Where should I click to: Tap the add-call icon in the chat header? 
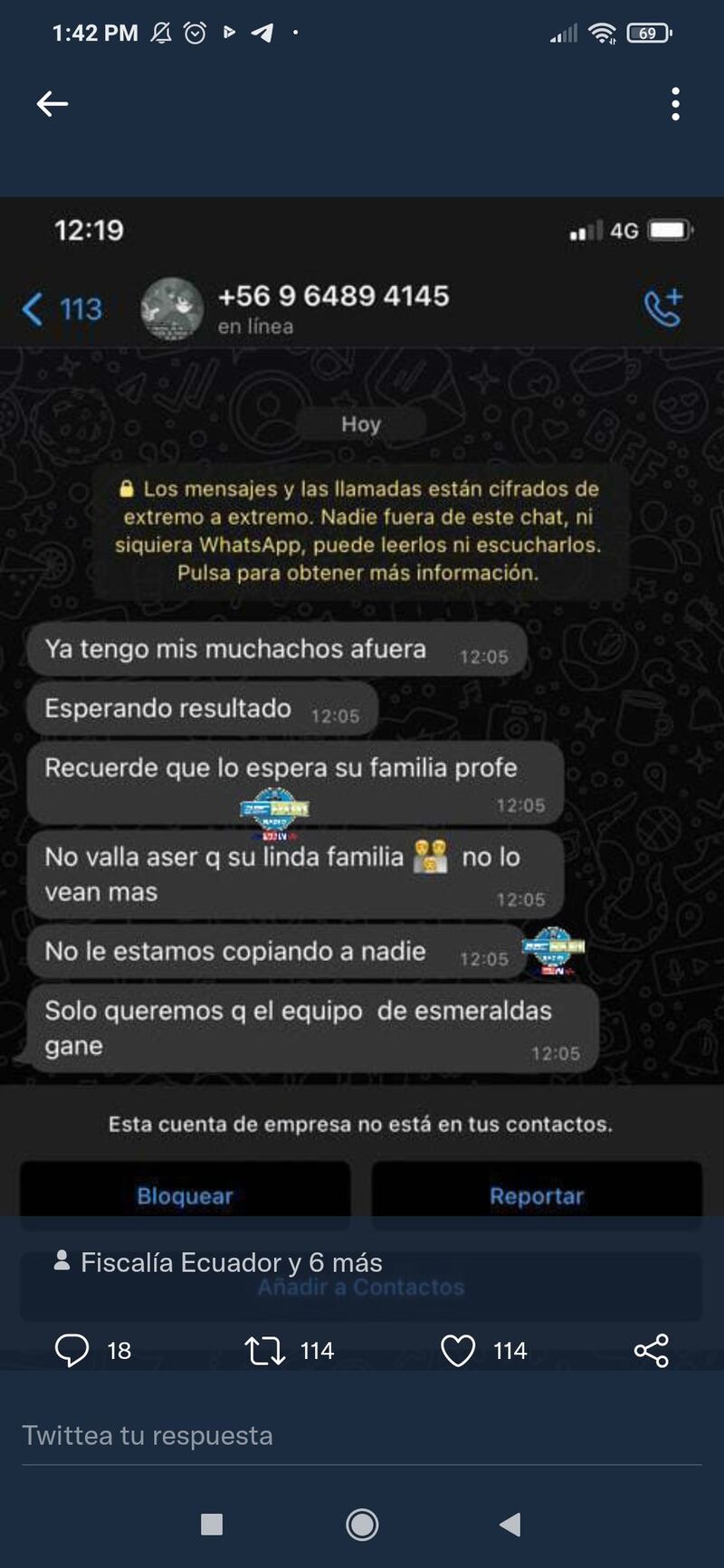(x=659, y=308)
